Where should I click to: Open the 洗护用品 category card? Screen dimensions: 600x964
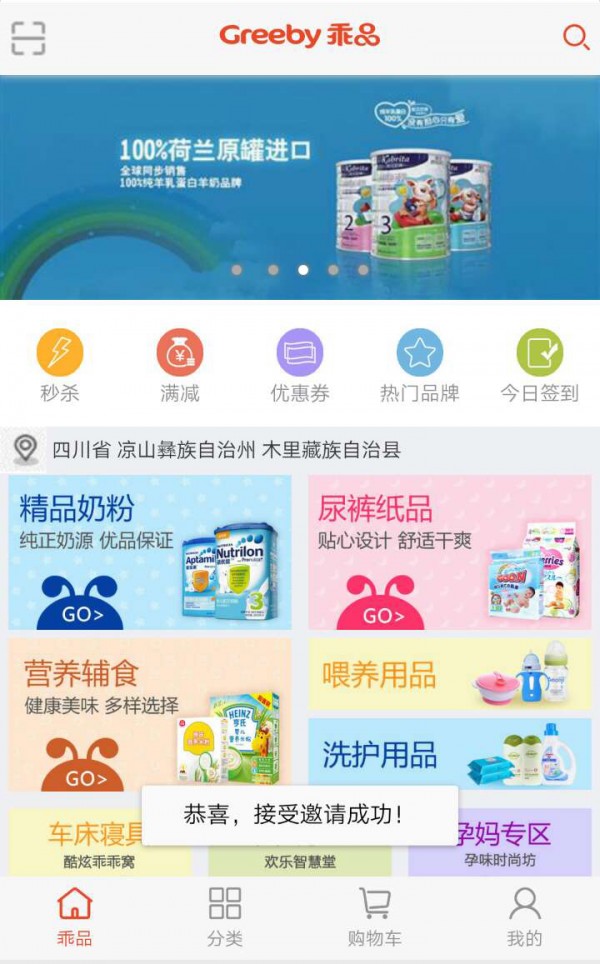449,753
